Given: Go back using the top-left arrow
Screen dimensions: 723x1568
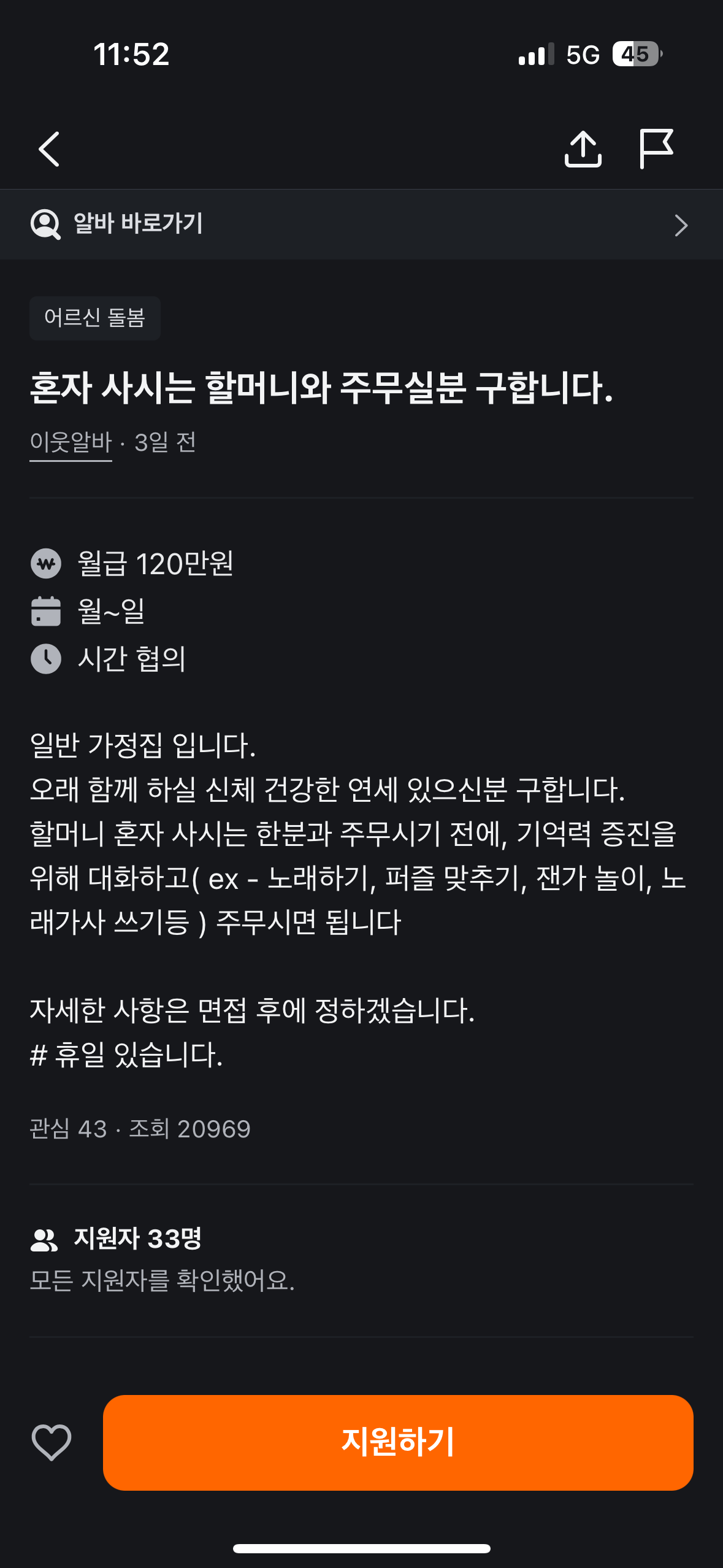Looking at the screenshot, I should (49, 149).
